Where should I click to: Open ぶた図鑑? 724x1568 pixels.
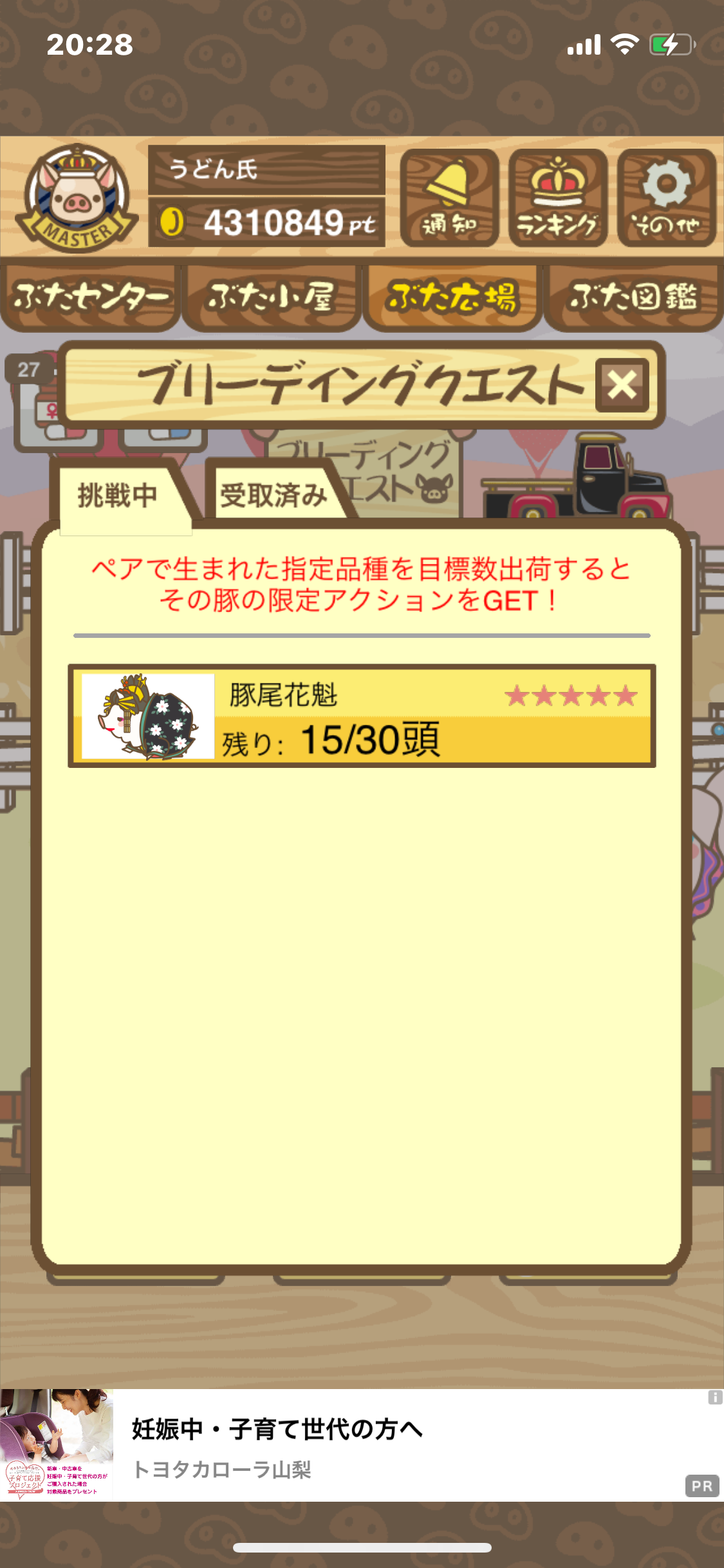(633, 297)
